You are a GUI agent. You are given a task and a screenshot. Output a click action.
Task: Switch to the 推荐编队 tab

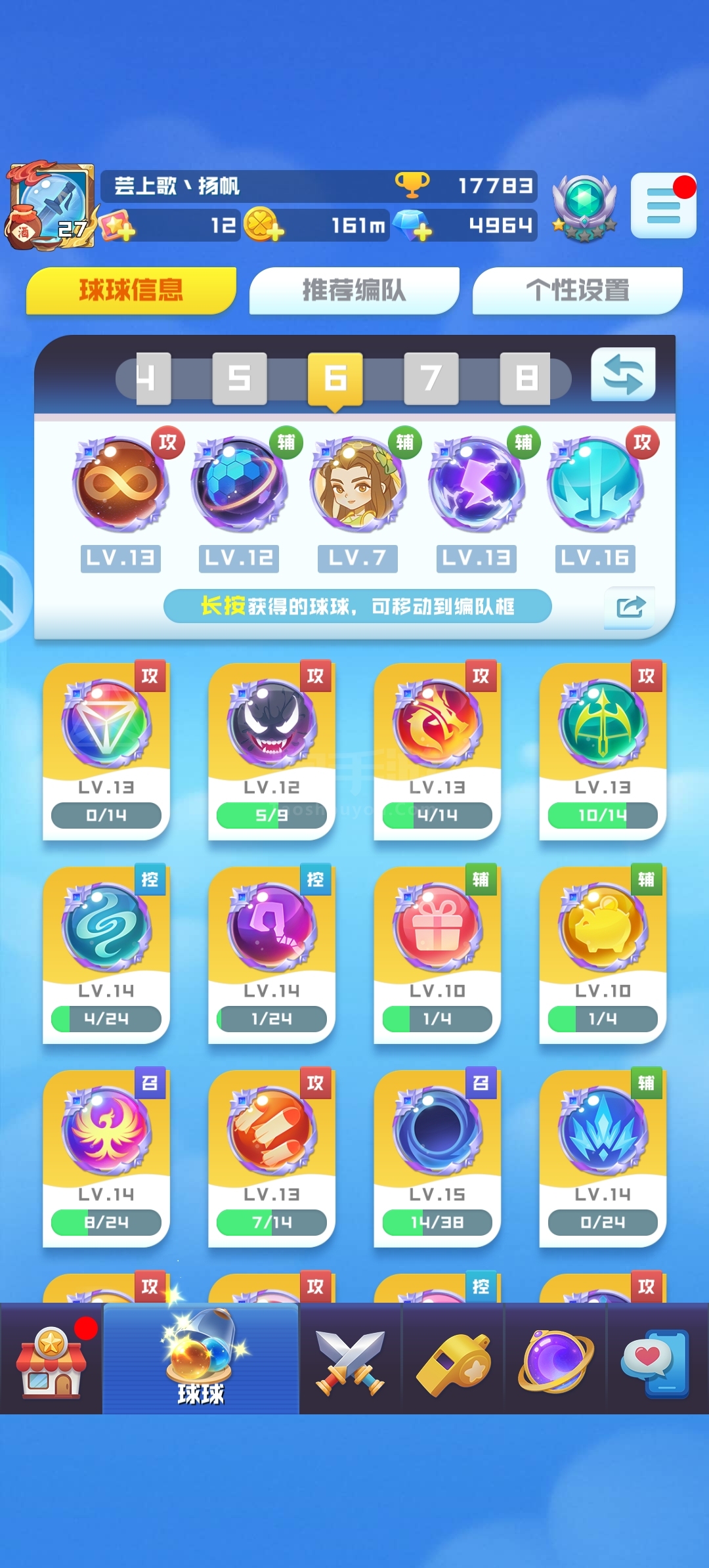pyautogui.click(x=354, y=290)
